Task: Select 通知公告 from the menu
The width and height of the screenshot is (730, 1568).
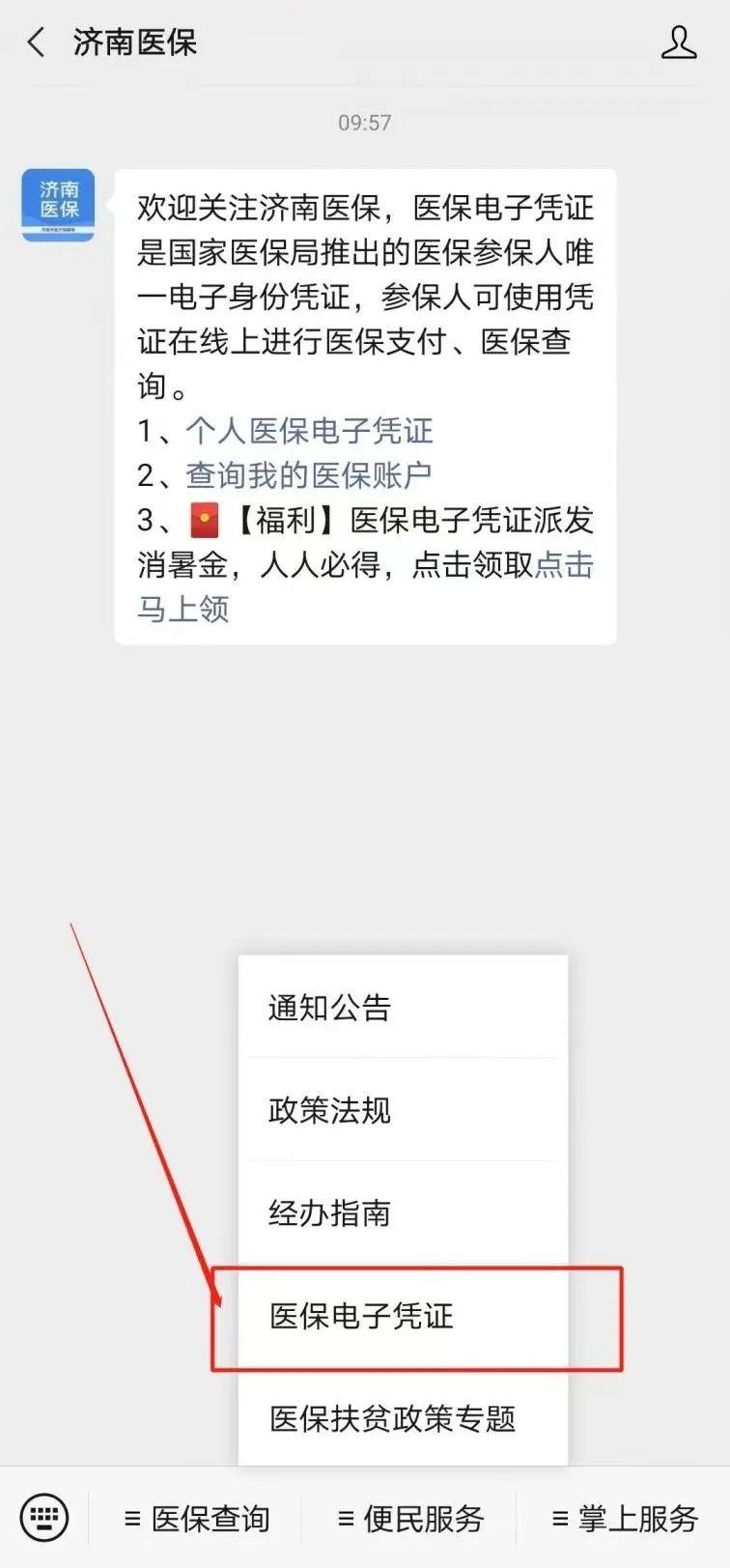Action: tap(403, 1007)
